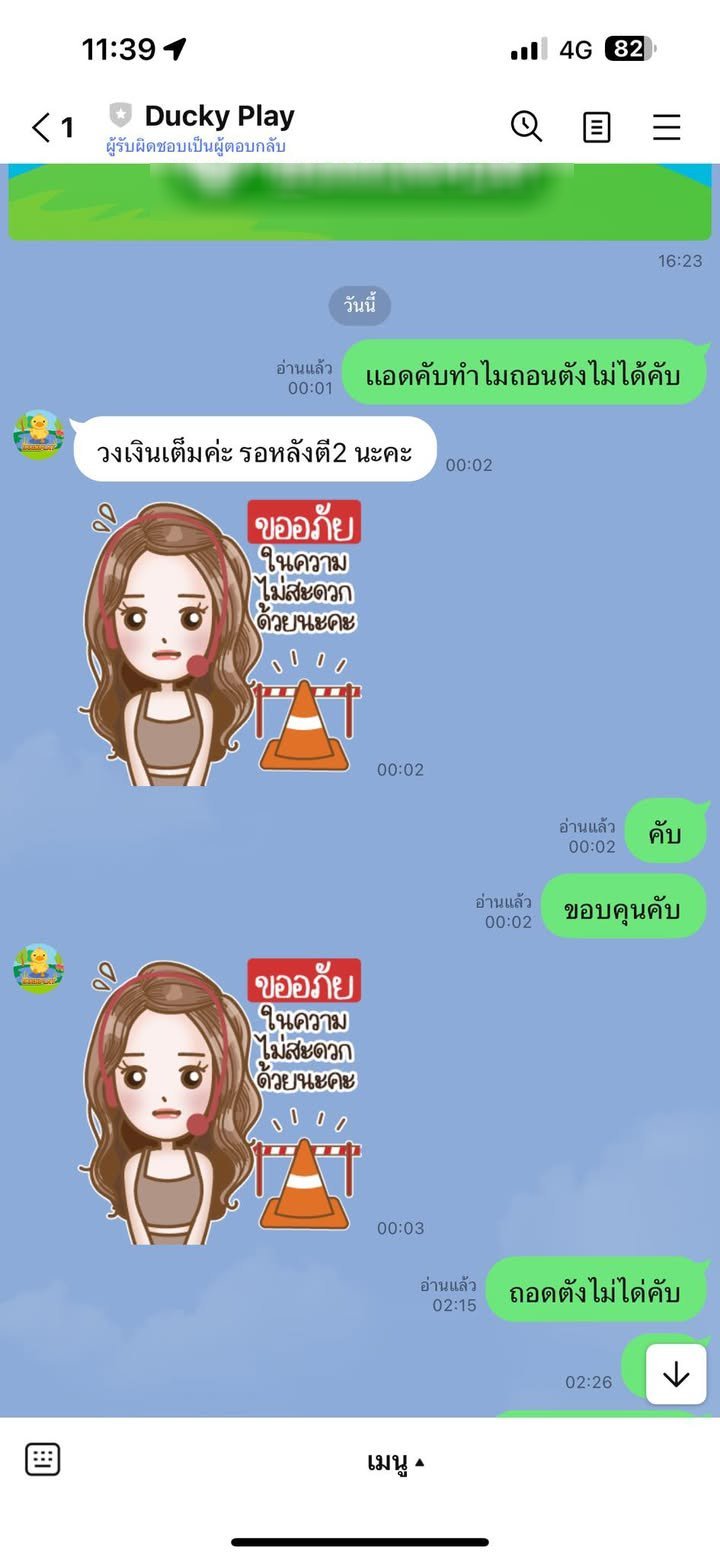Viewport: 720px width, 1560px height.
Task: Jump to latest message with down arrow
Action: point(675,1374)
